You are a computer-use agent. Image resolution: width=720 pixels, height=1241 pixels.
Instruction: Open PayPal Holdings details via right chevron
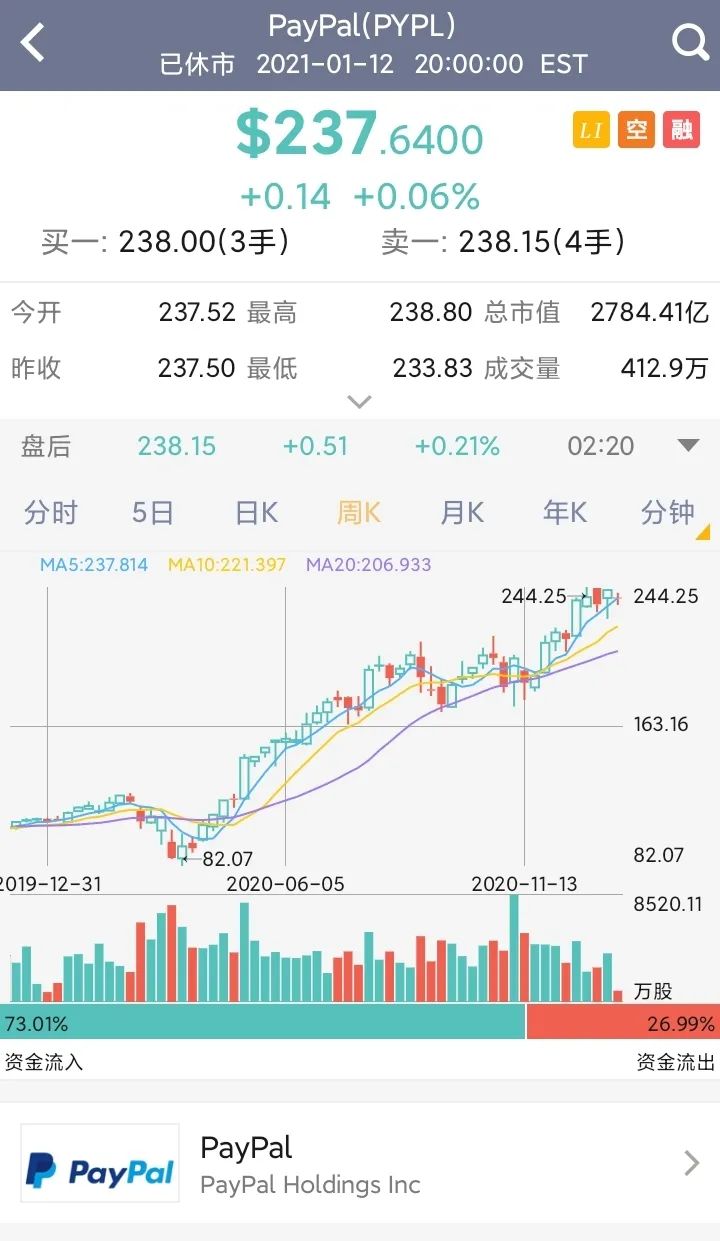click(693, 1163)
